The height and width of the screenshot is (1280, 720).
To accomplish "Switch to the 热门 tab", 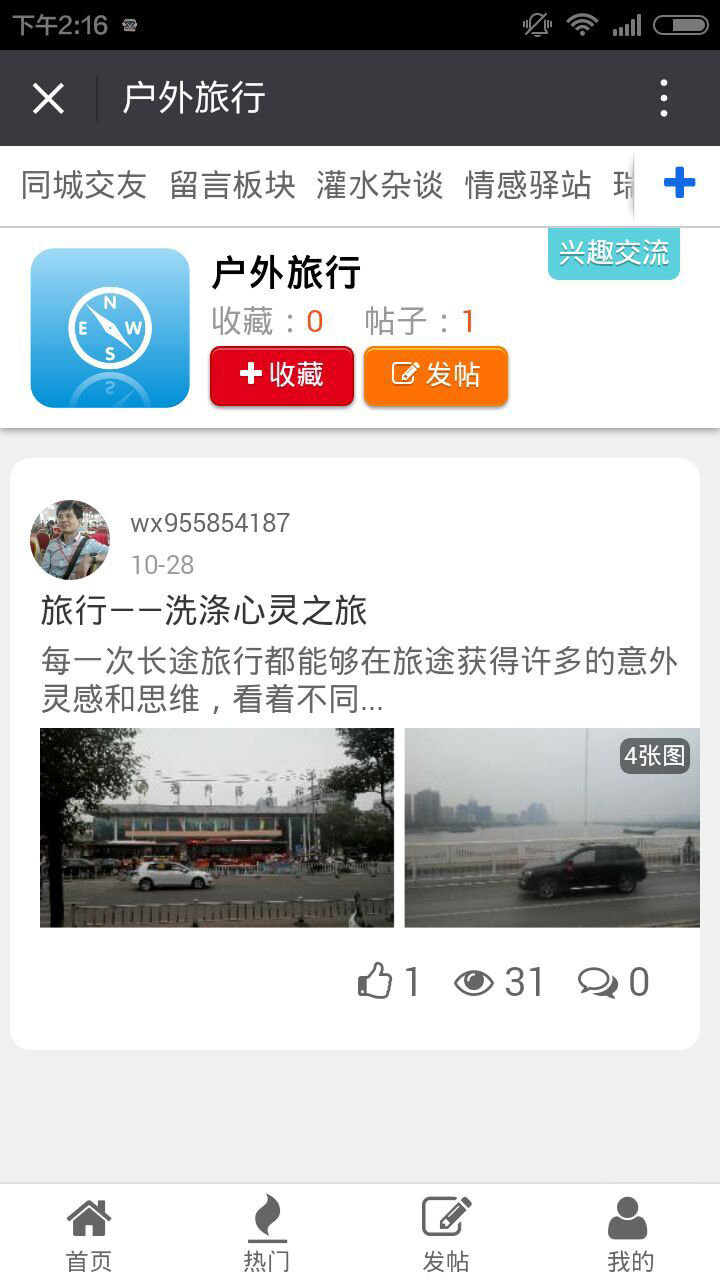I will coord(266,1234).
